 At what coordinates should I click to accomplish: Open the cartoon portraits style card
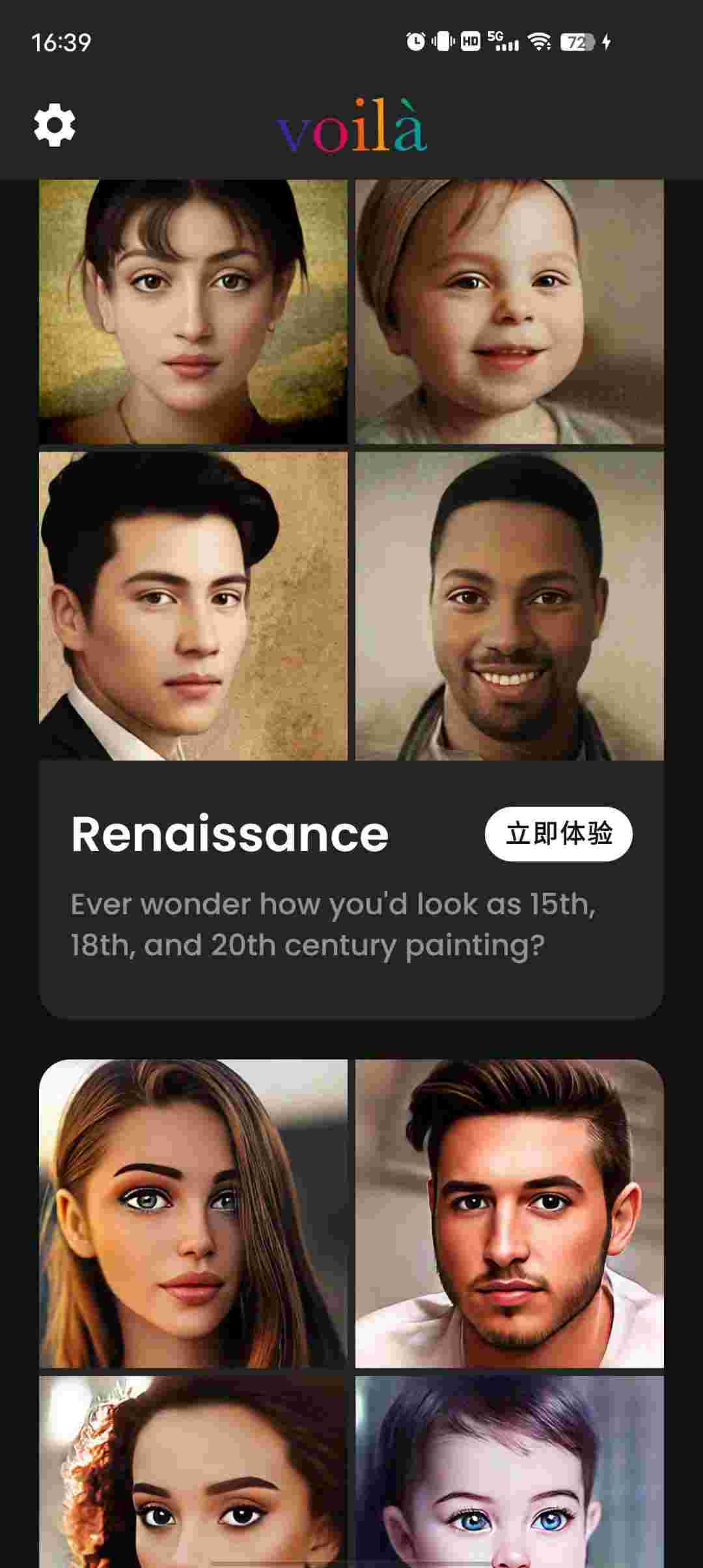(351, 1302)
